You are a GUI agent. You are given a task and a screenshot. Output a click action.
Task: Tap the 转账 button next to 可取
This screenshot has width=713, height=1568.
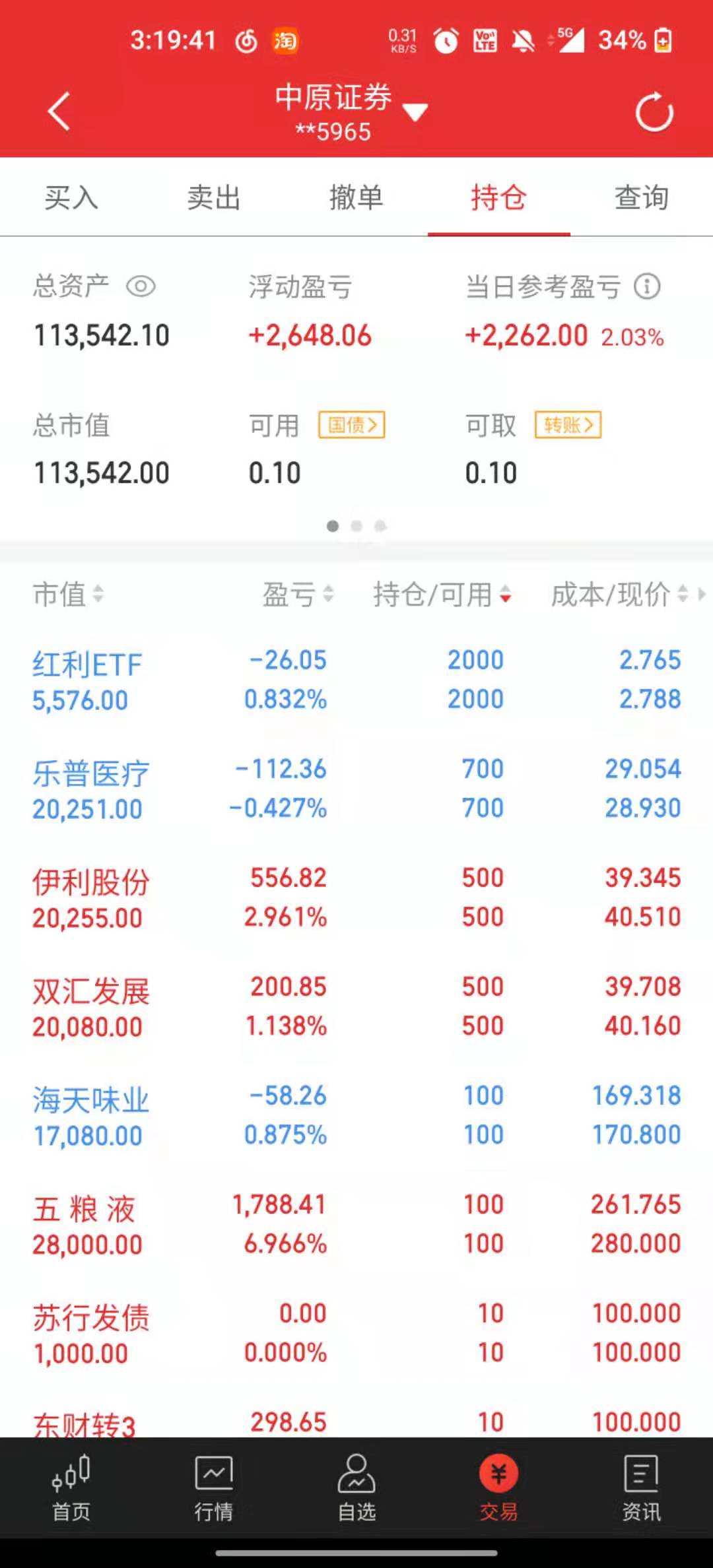(x=568, y=425)
